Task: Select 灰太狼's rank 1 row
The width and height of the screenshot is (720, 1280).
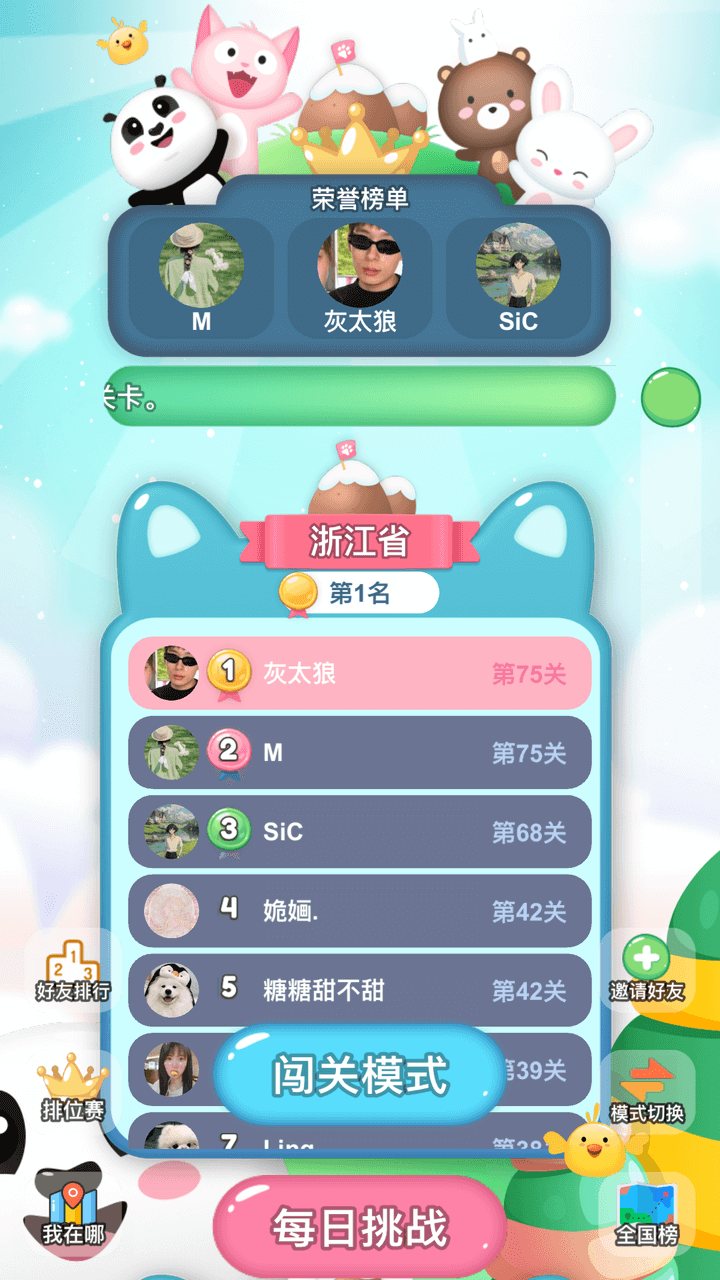Action: (360, 673)
